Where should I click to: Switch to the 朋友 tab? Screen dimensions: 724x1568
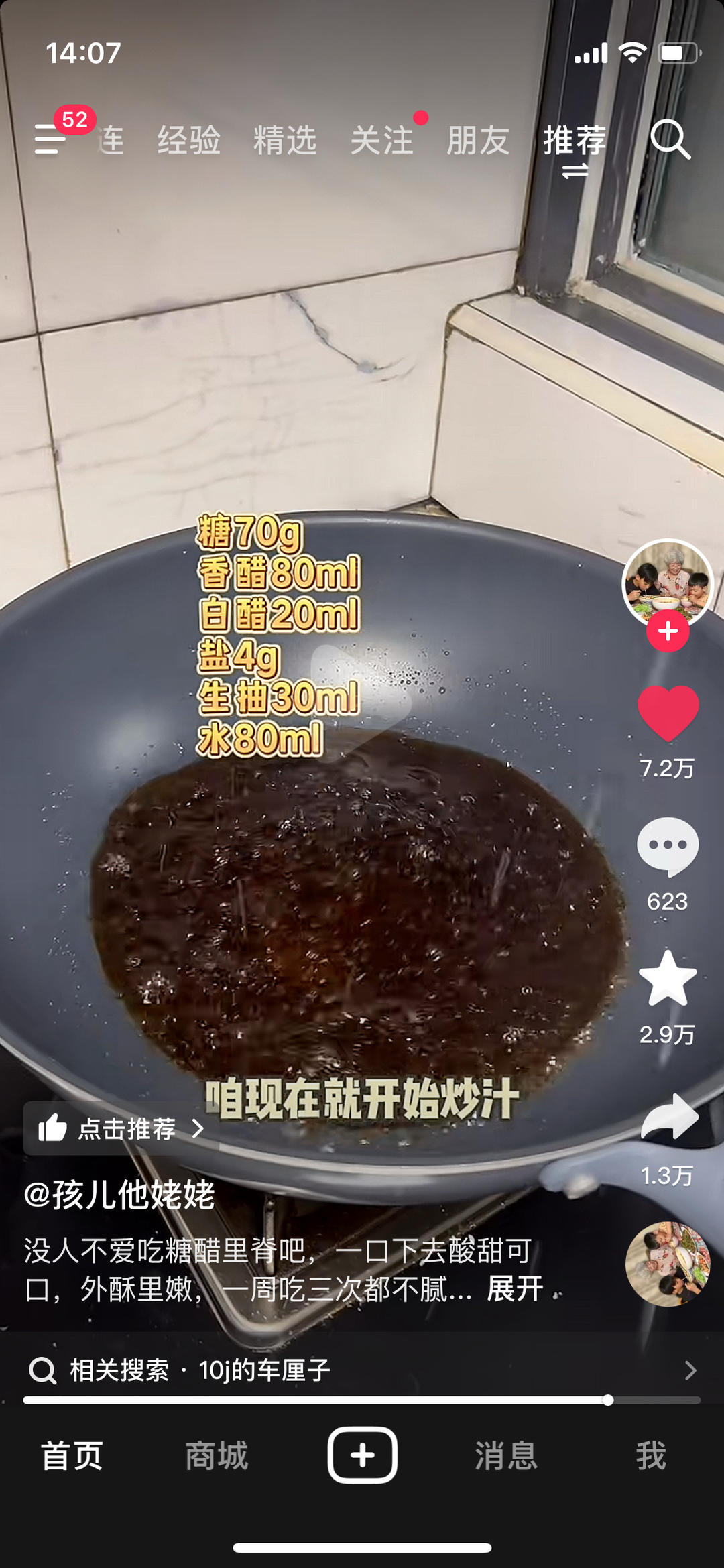click(x=478, y=141)
